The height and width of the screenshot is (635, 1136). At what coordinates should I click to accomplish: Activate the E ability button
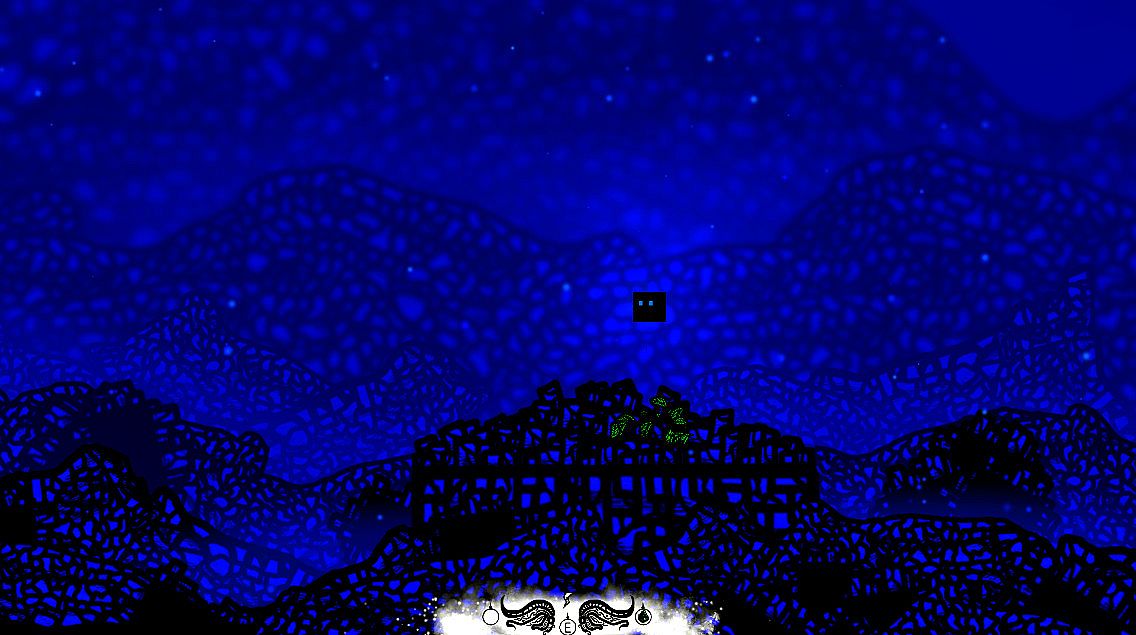pos(568,627)
